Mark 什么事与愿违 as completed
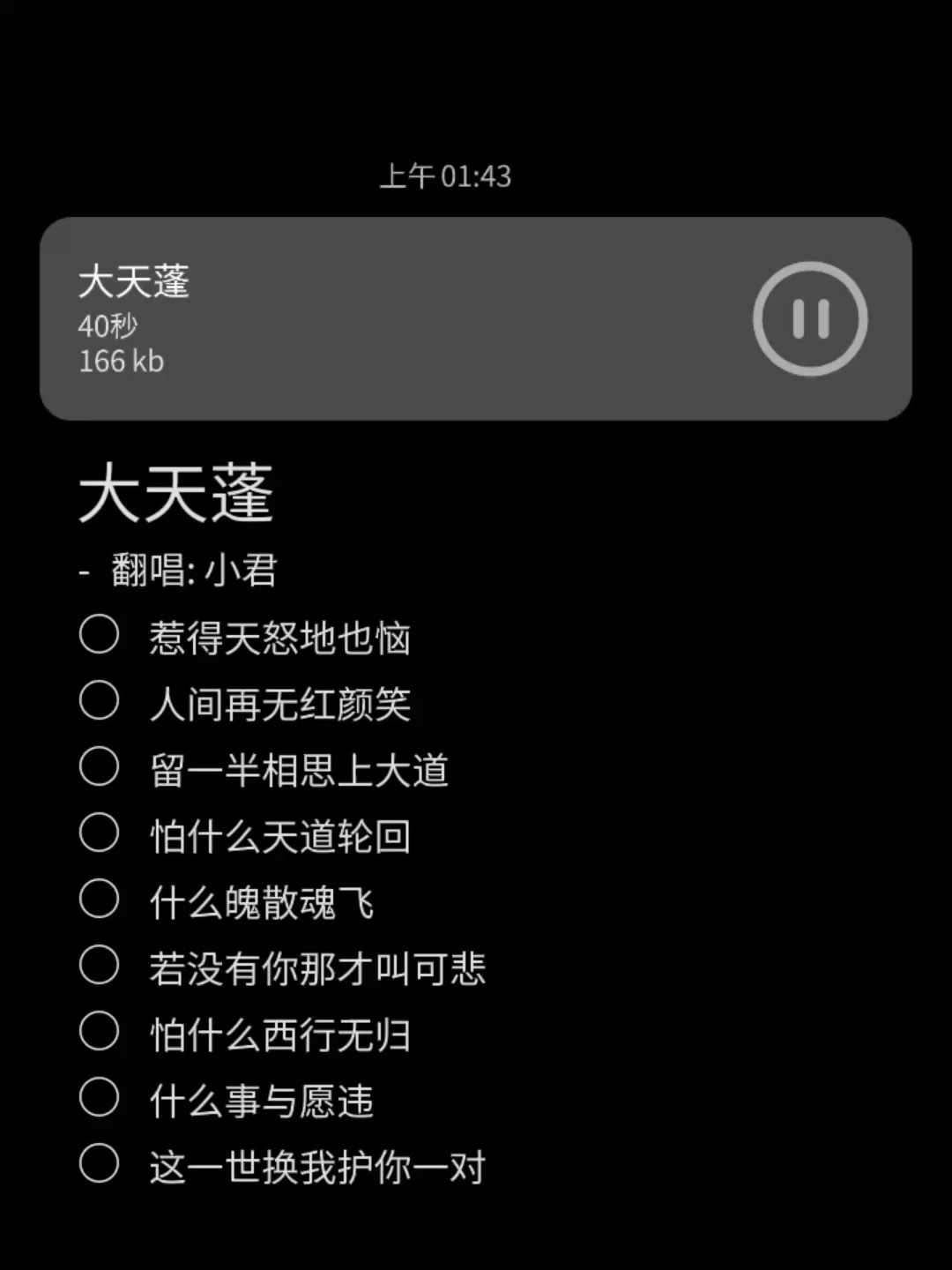Screen dimensions: 952x1270 tap(99, 1097)
